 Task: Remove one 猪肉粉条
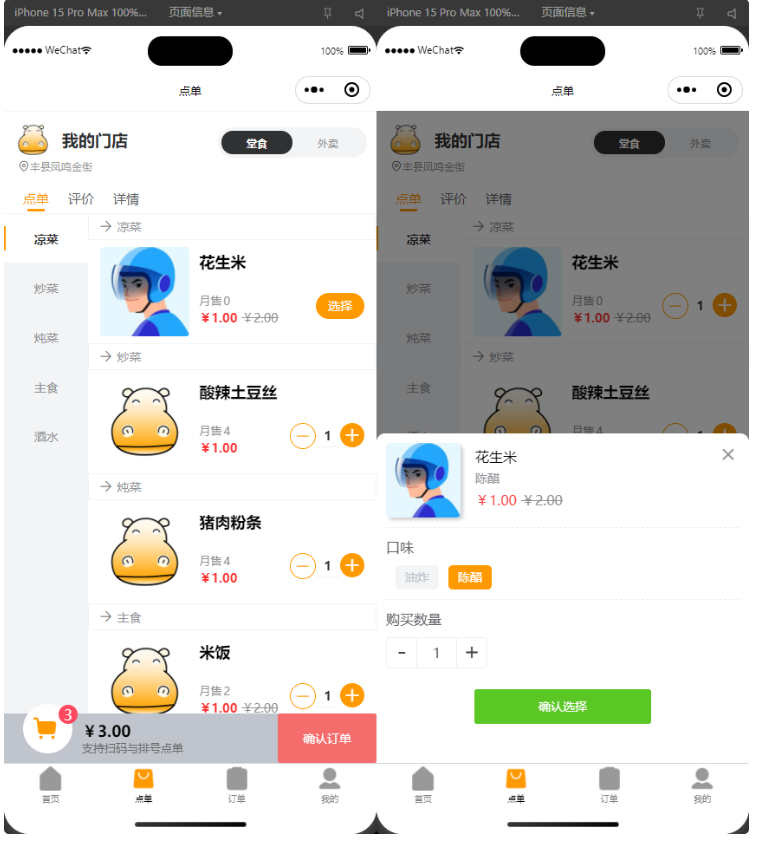(302, 566)
